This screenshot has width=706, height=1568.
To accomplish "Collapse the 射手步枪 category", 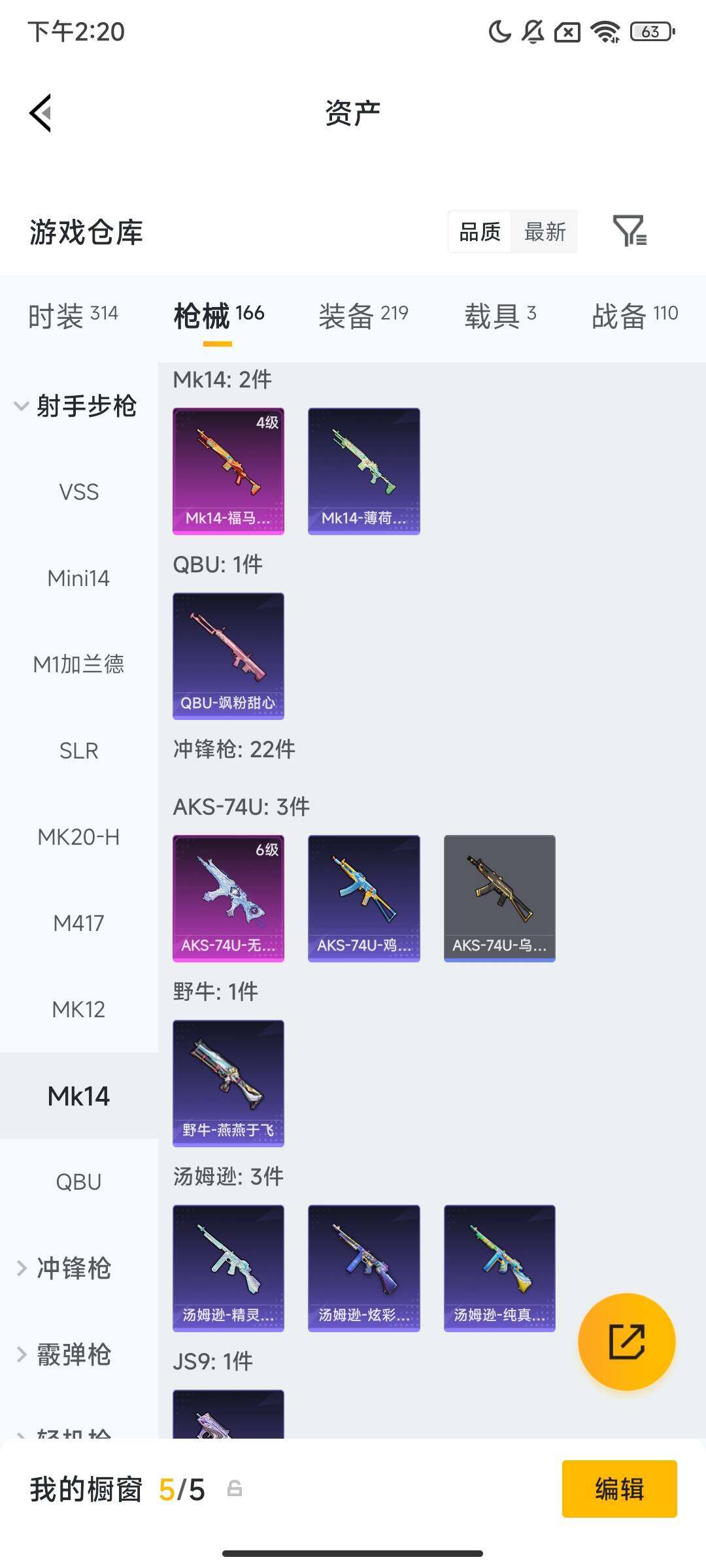I will [75, 406].
